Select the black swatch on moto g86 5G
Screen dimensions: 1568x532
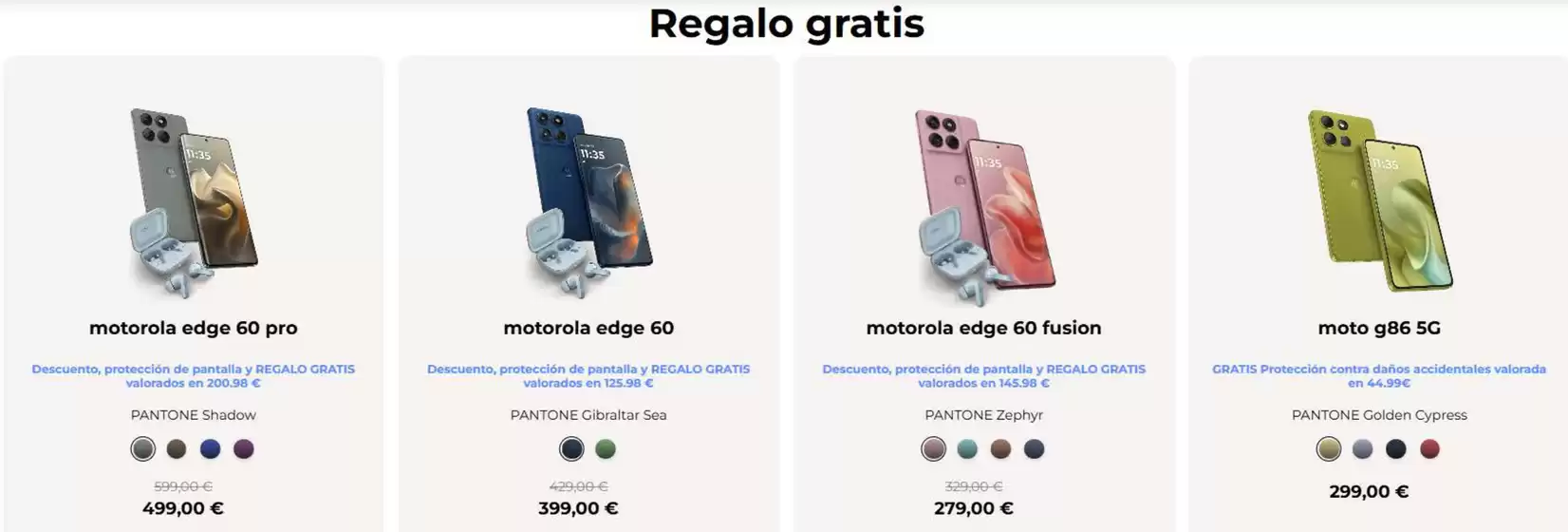click(1396, 449)
